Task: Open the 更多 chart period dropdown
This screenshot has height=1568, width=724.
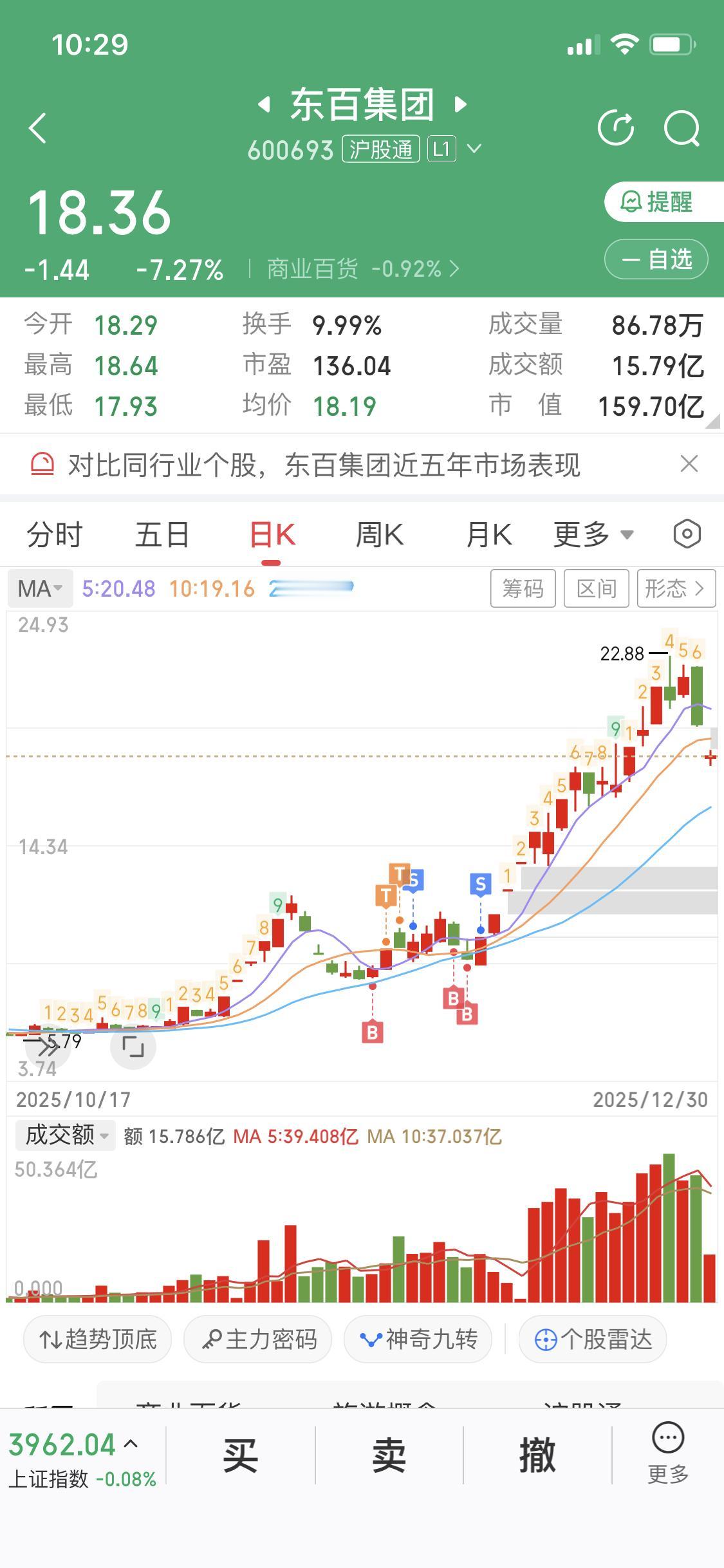Action: [x=592, y=534]
